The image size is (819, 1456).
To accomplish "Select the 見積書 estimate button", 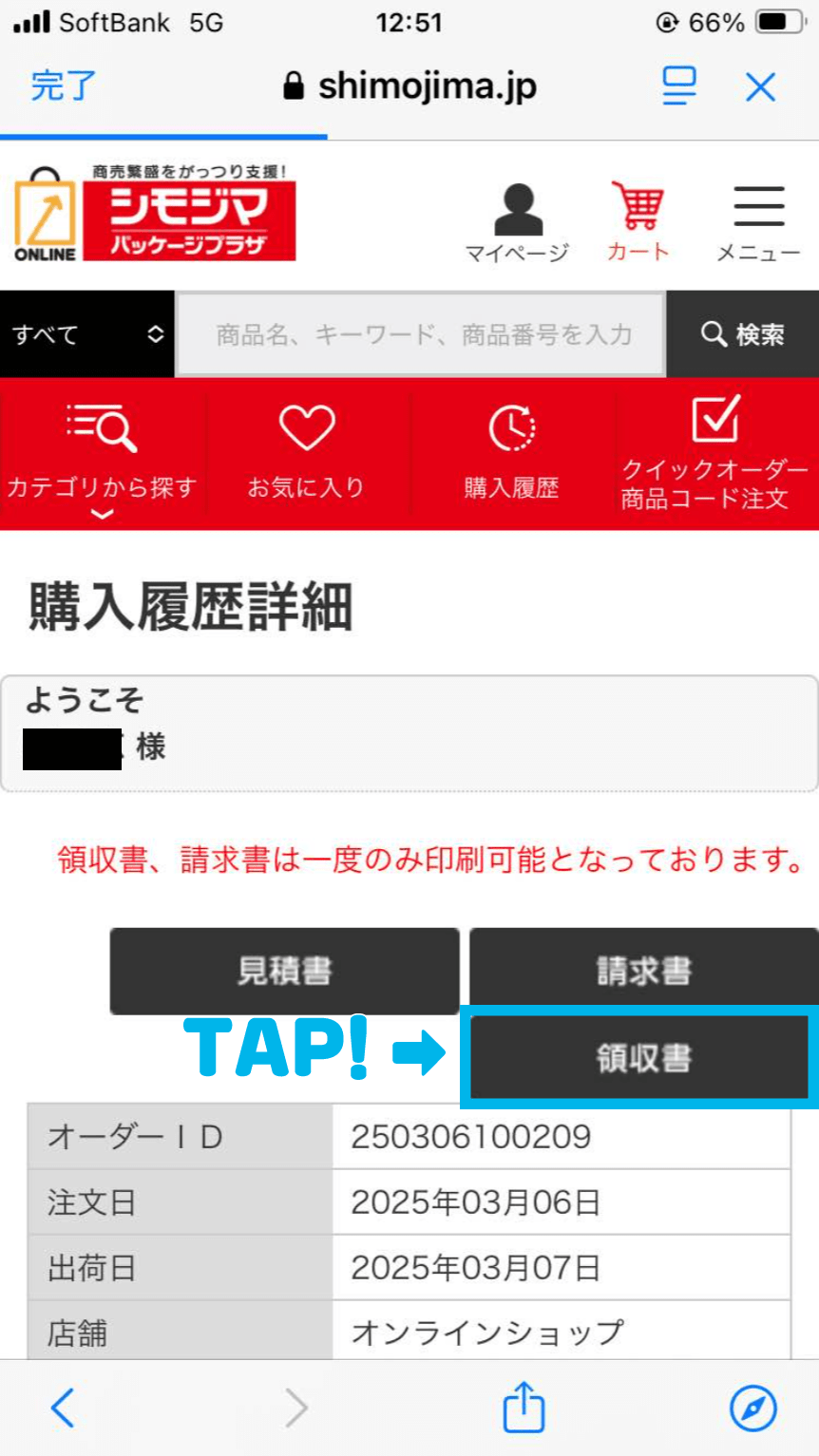I will [x=284, y=971].
